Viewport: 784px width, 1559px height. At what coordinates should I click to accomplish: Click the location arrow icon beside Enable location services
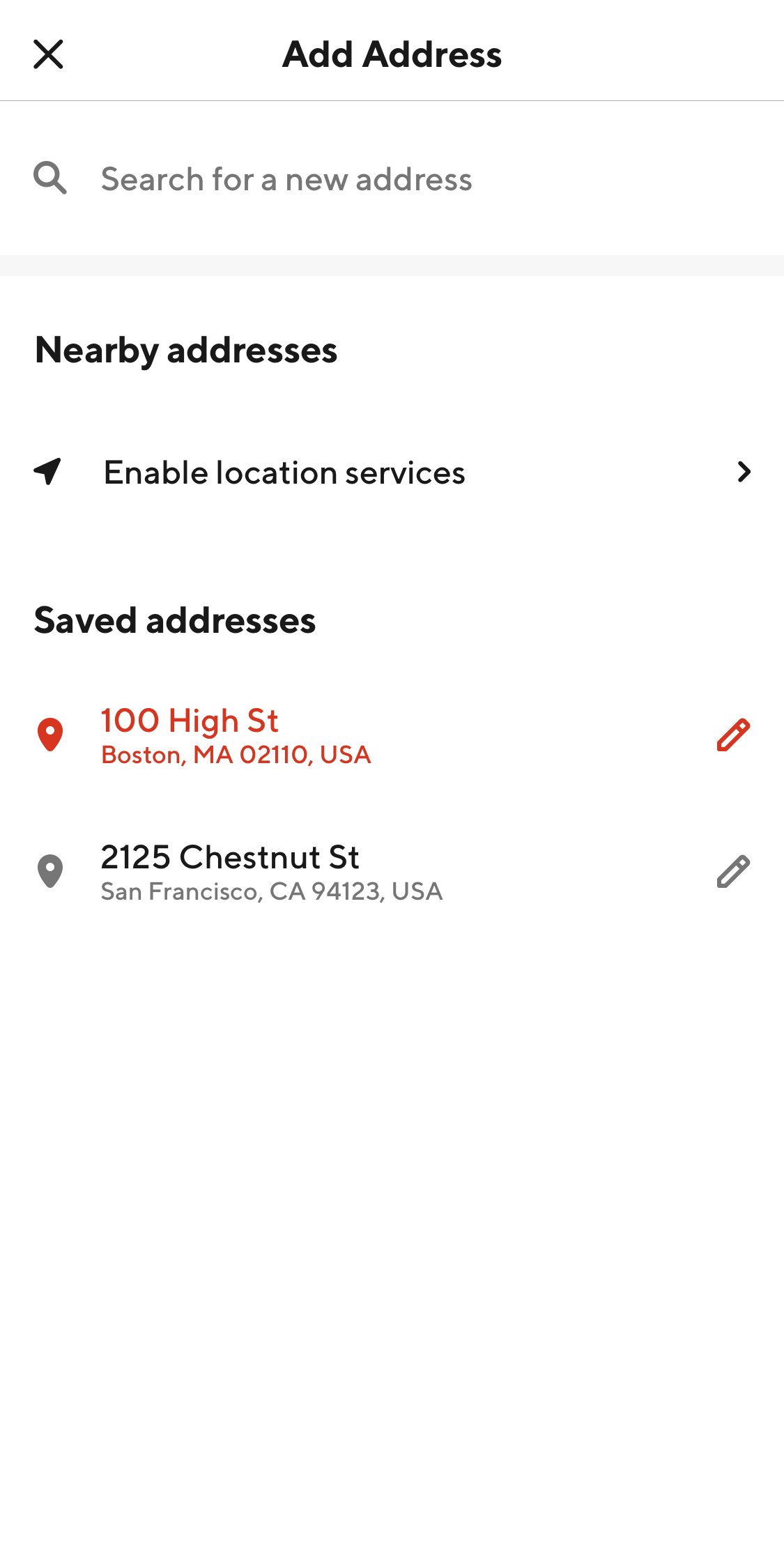pyautogui.click(x=47, y=472)
